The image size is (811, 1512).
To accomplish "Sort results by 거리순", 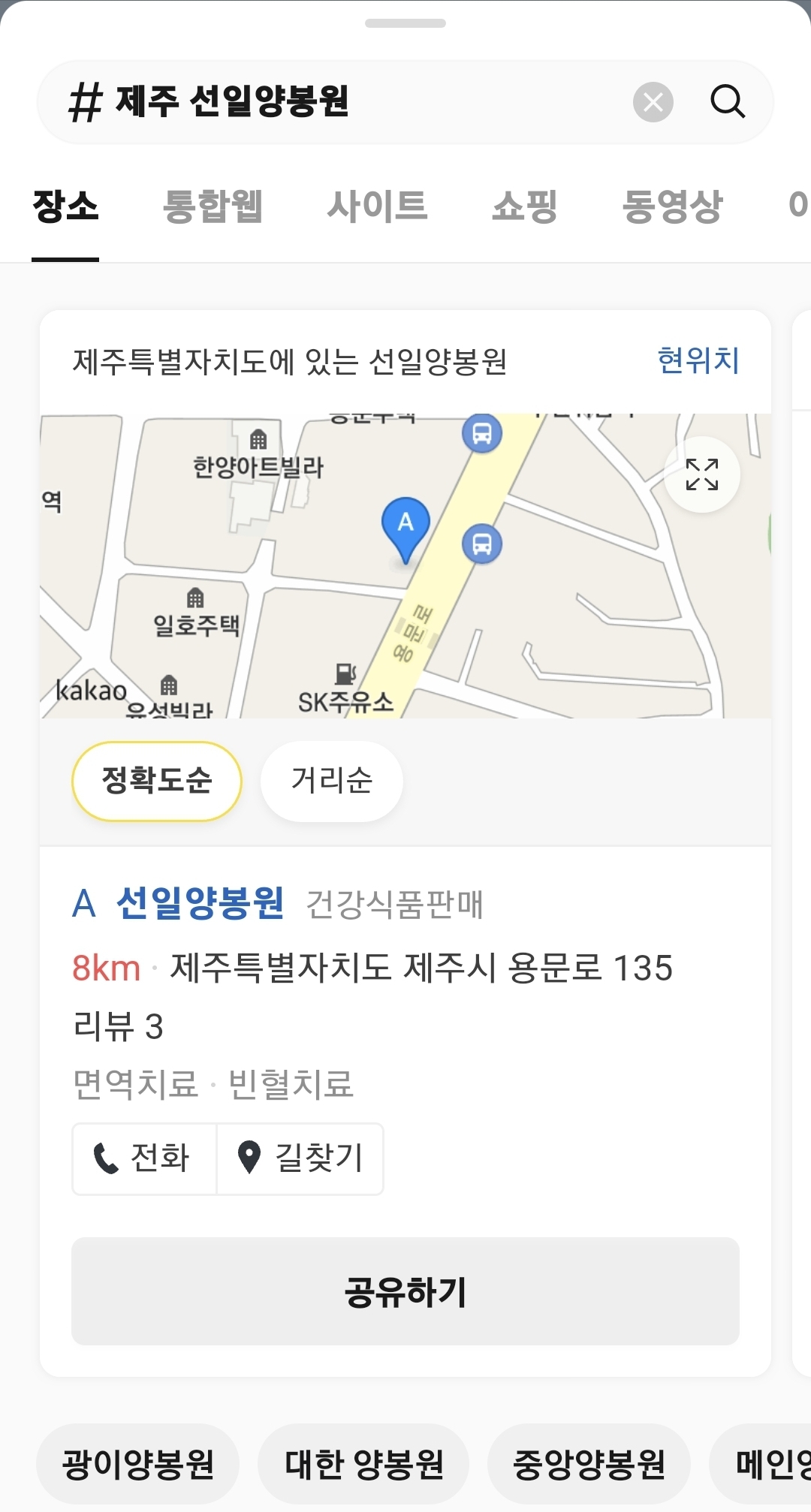I will tap(331, 781).
